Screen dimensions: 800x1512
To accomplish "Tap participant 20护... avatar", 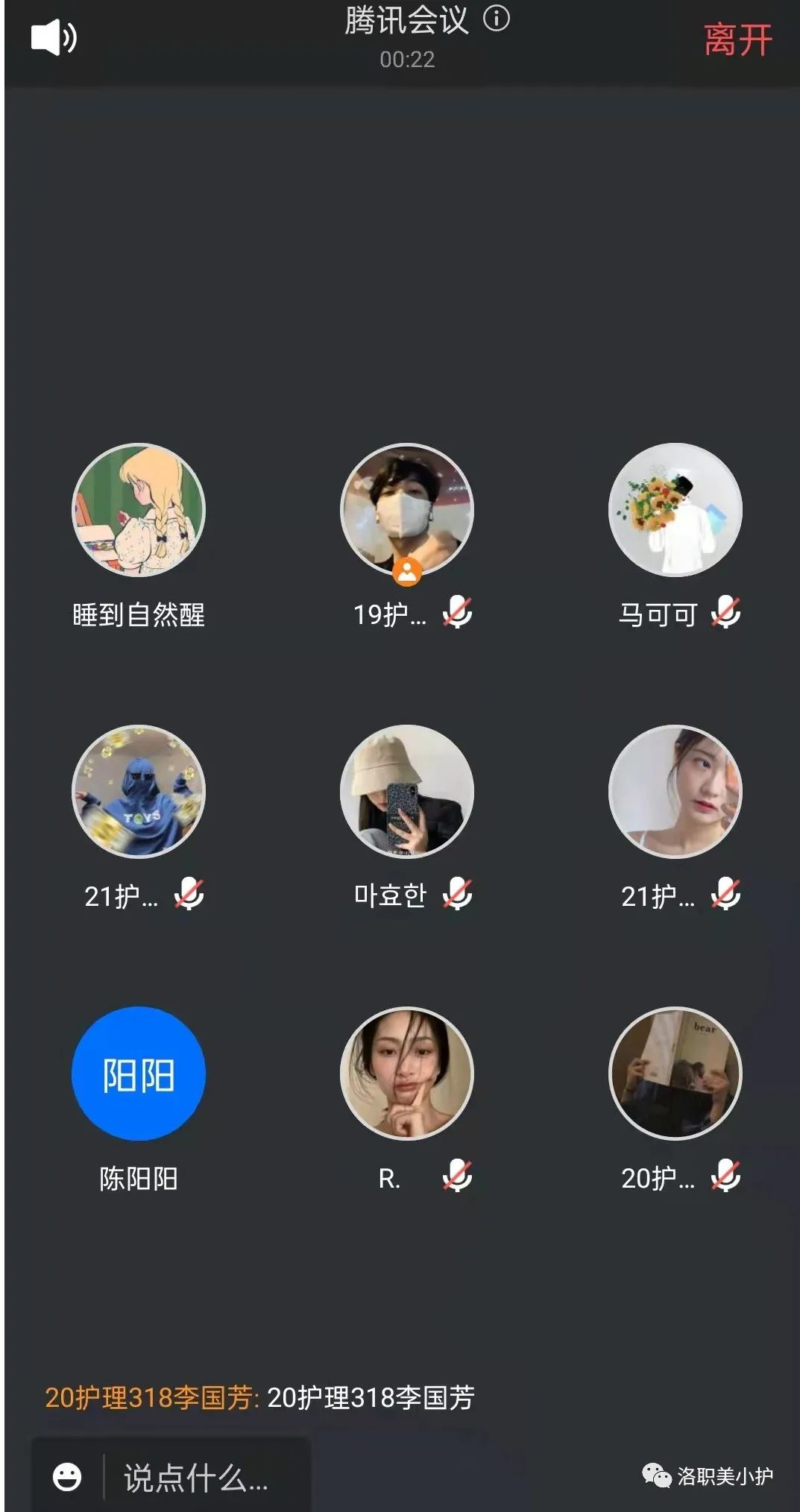I will pyautogui.click(x=675, y=1074).
